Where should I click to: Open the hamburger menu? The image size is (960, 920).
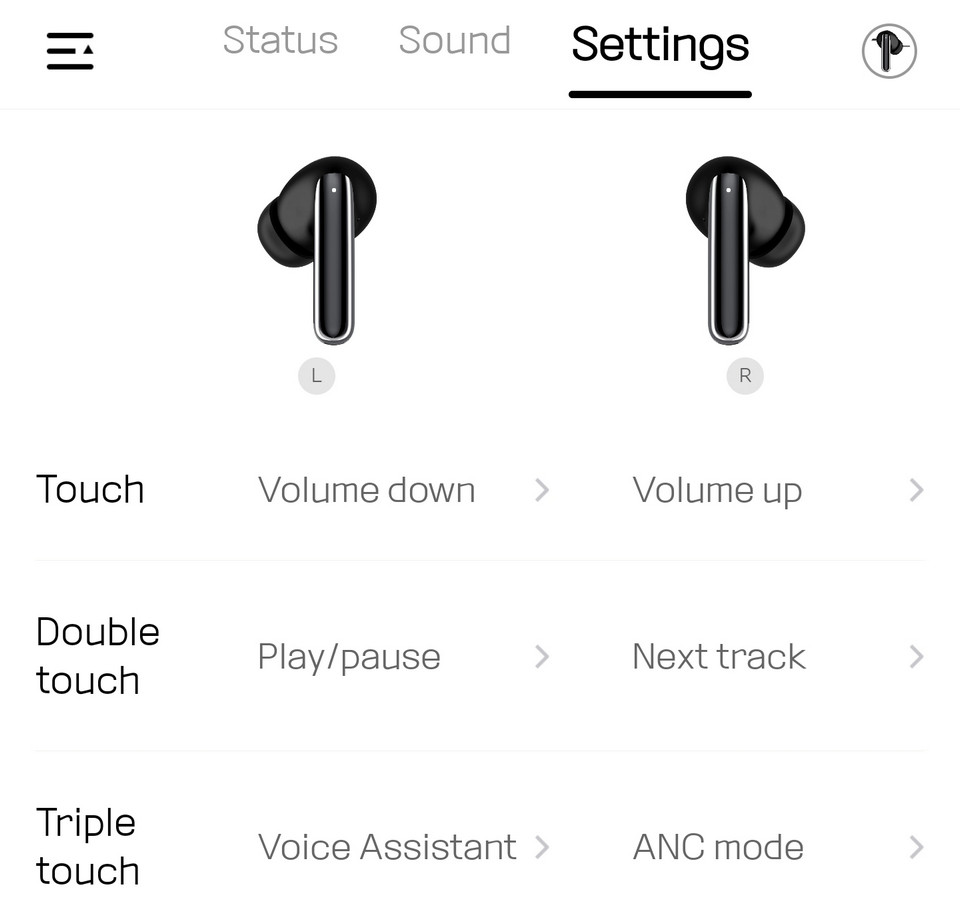tap(70, 51)
